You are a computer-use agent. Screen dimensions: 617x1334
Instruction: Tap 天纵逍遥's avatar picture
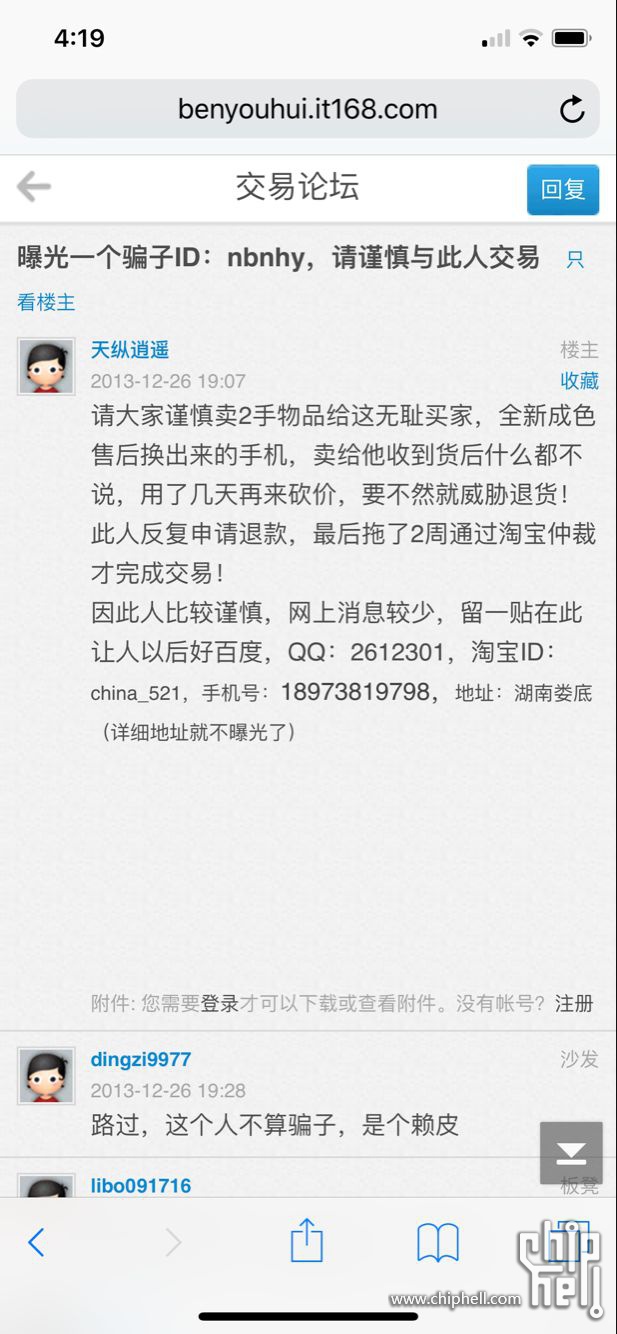(x=46, y=366)
